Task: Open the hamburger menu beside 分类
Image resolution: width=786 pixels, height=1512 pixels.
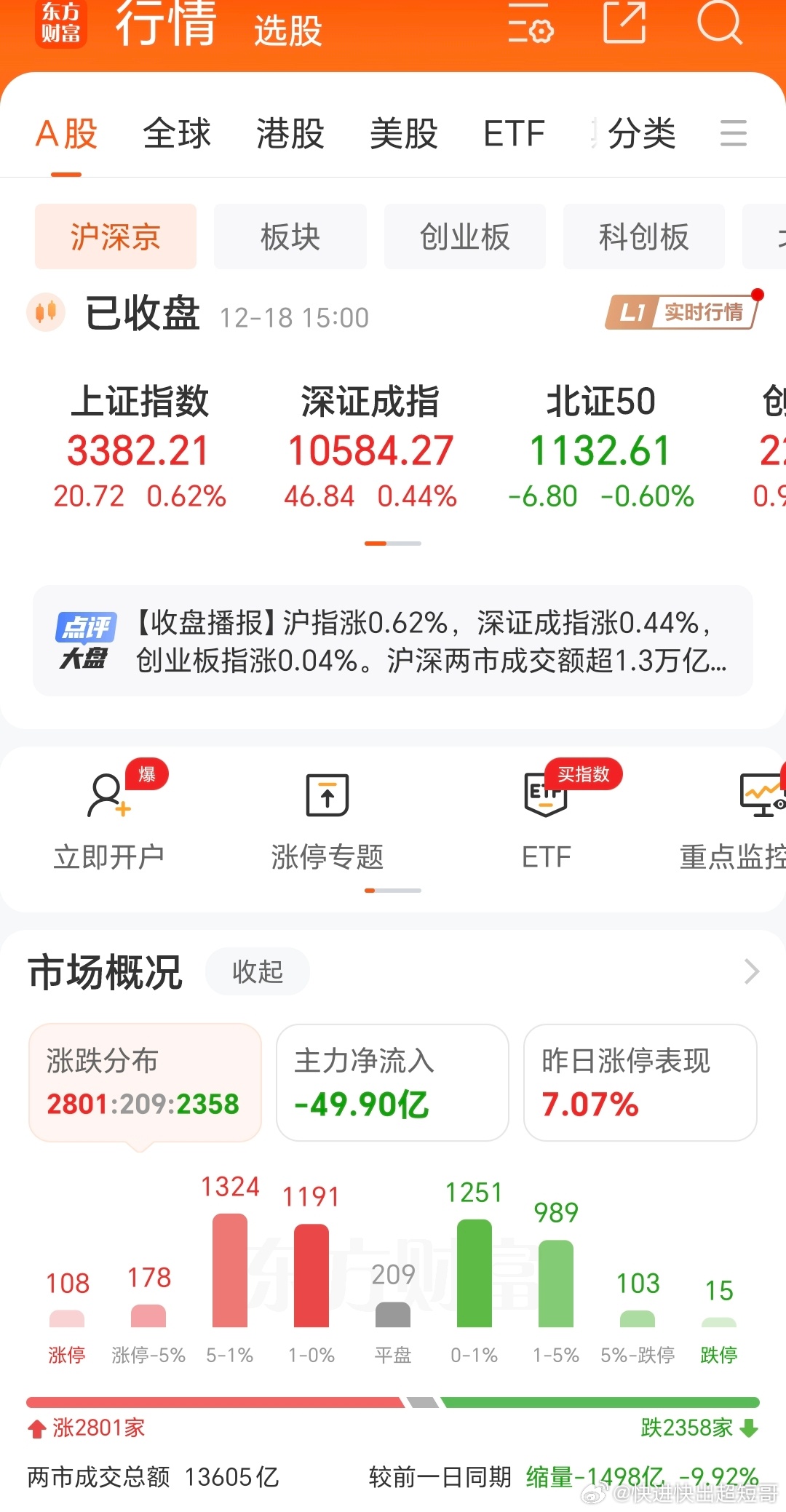Action: point(733,134)
